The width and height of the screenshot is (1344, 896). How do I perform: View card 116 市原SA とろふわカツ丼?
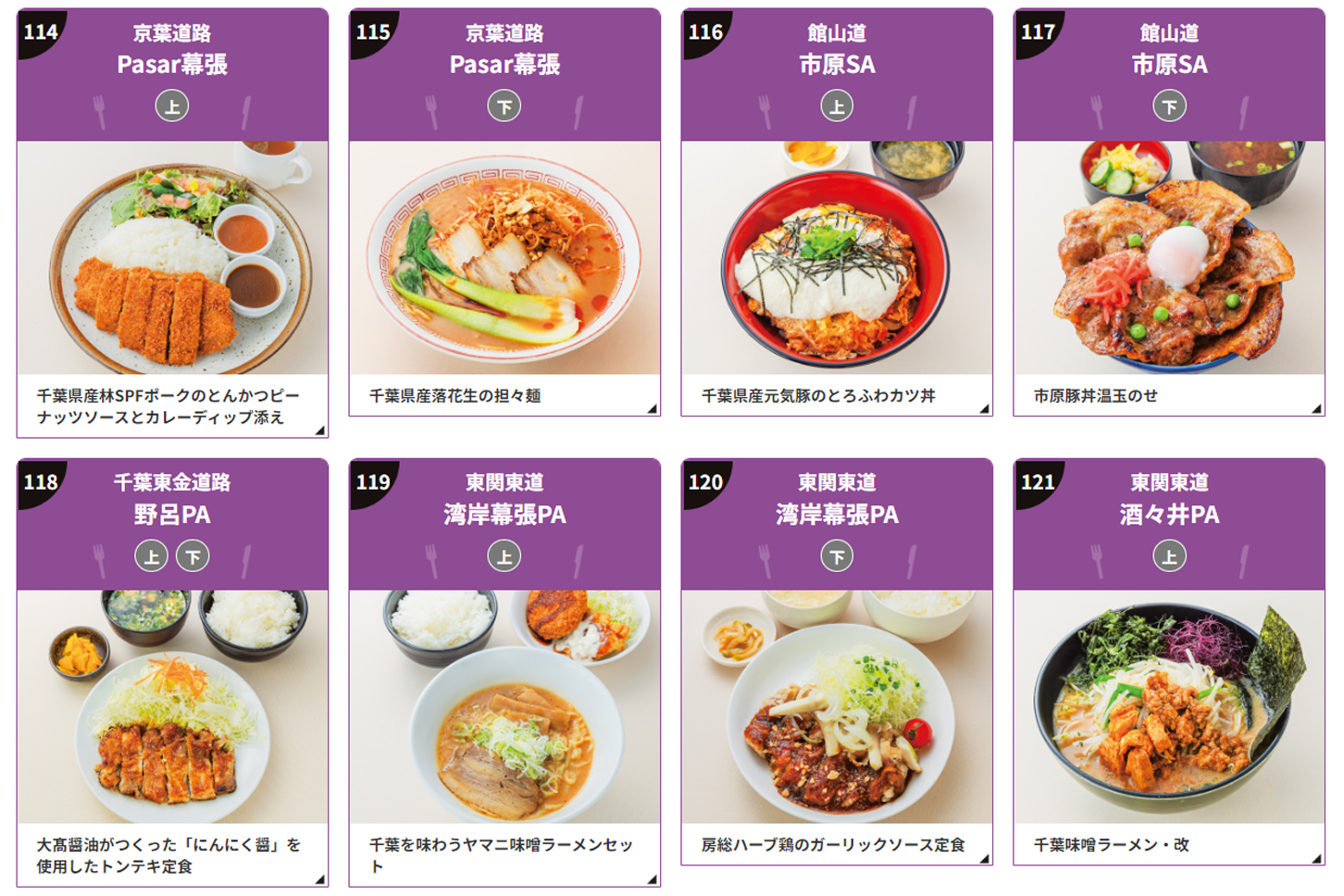[x=837, y=257]
